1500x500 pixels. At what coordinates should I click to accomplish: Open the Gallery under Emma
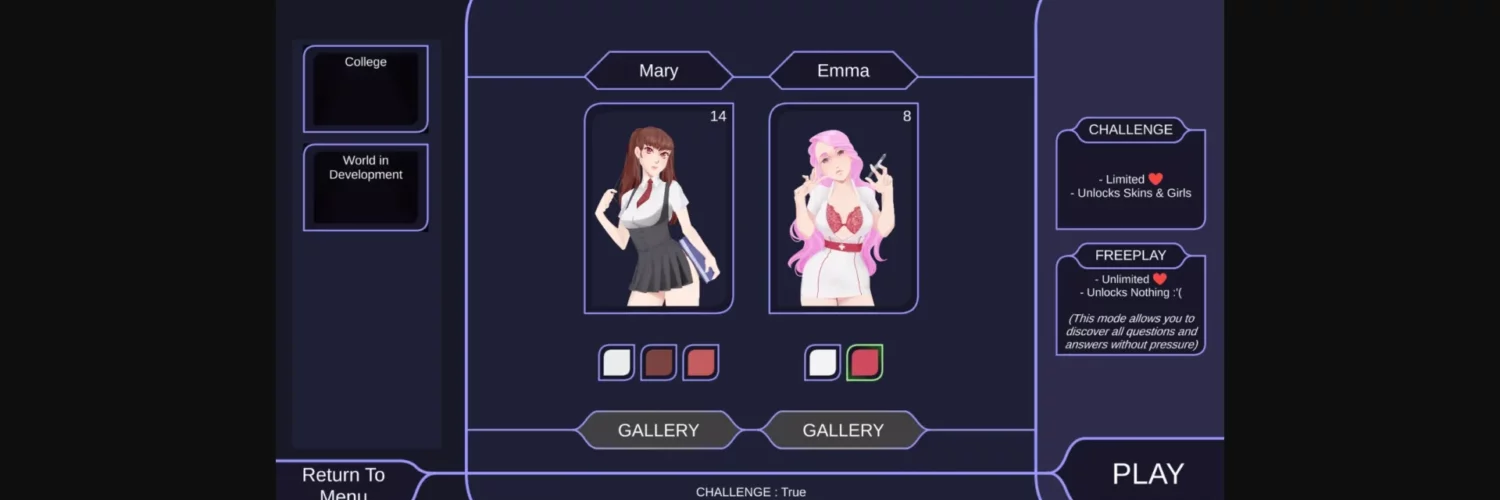843,430
